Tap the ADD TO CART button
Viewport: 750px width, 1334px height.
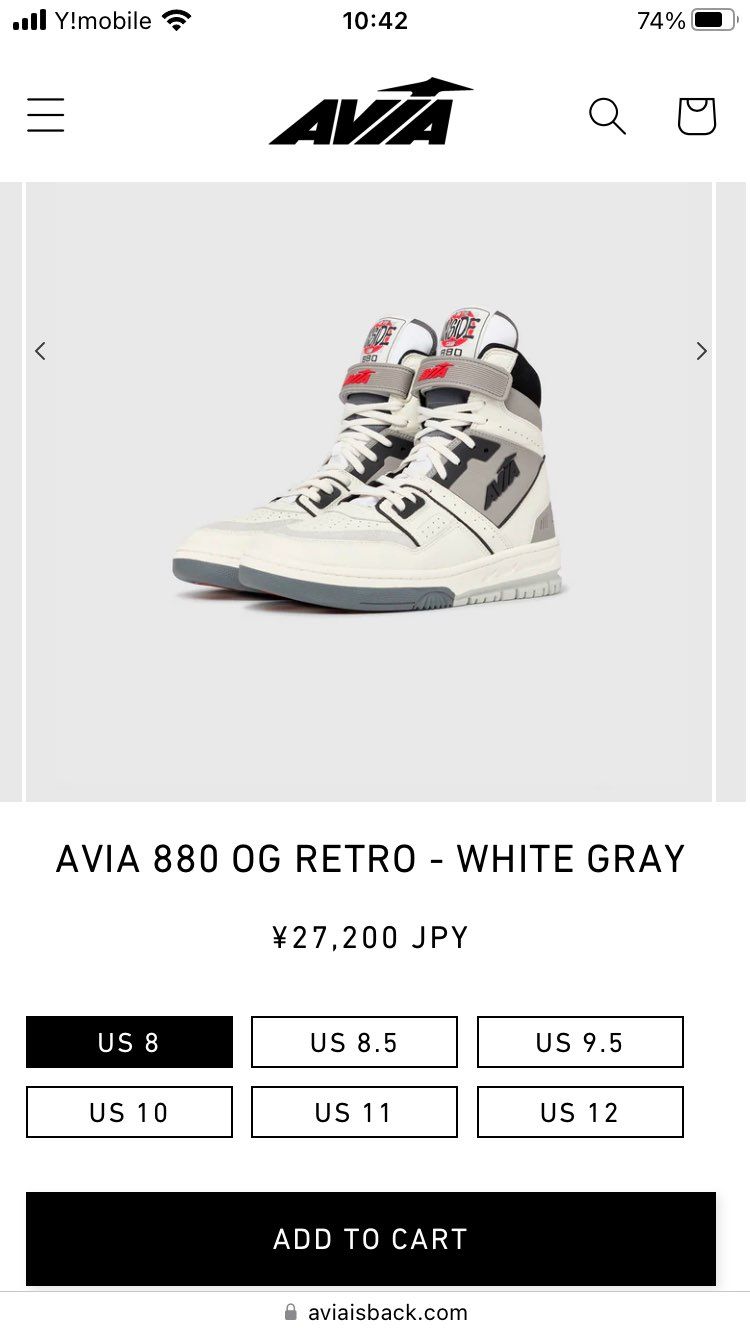[x=371, y=1239]
